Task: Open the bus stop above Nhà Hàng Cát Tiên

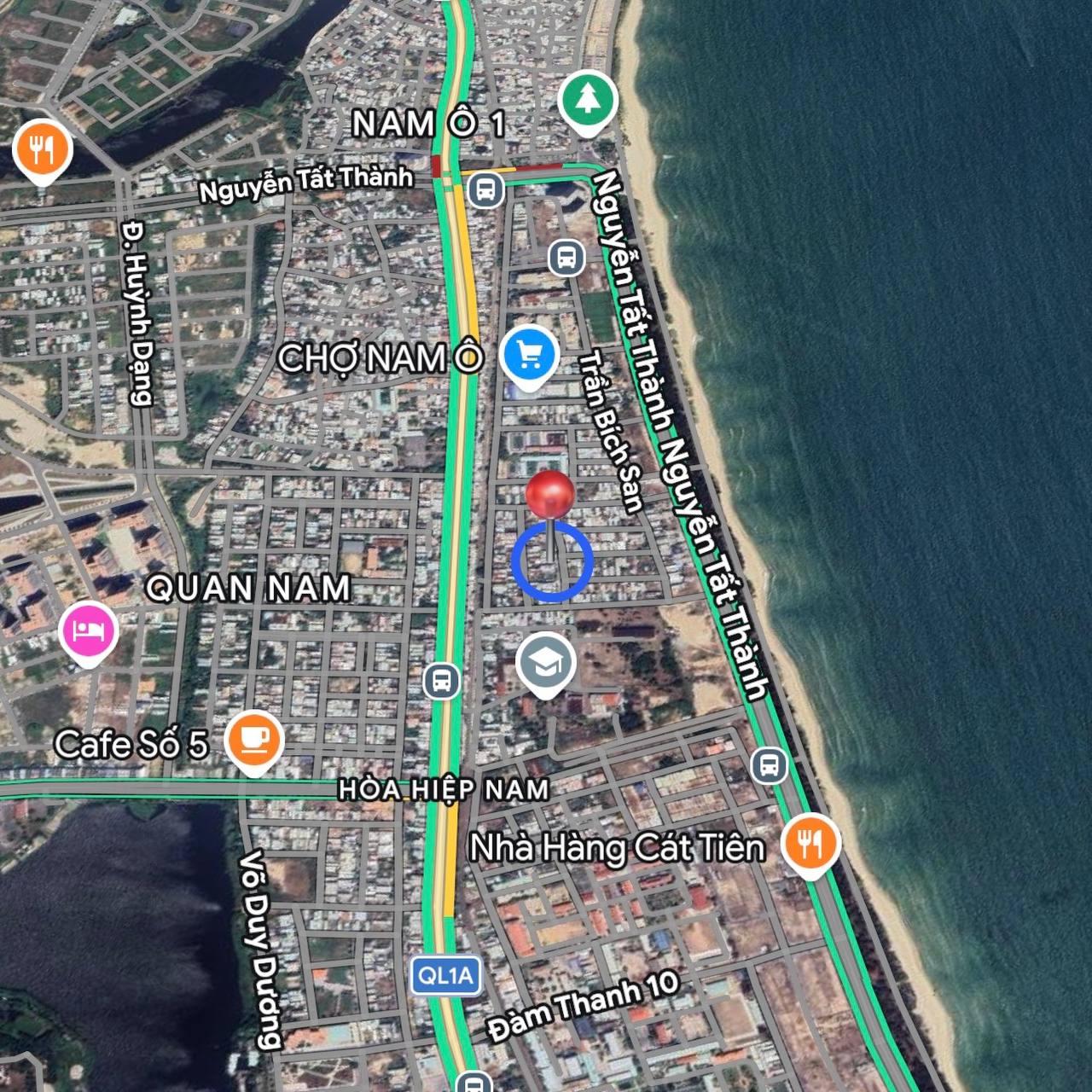Action: [770, 765]
